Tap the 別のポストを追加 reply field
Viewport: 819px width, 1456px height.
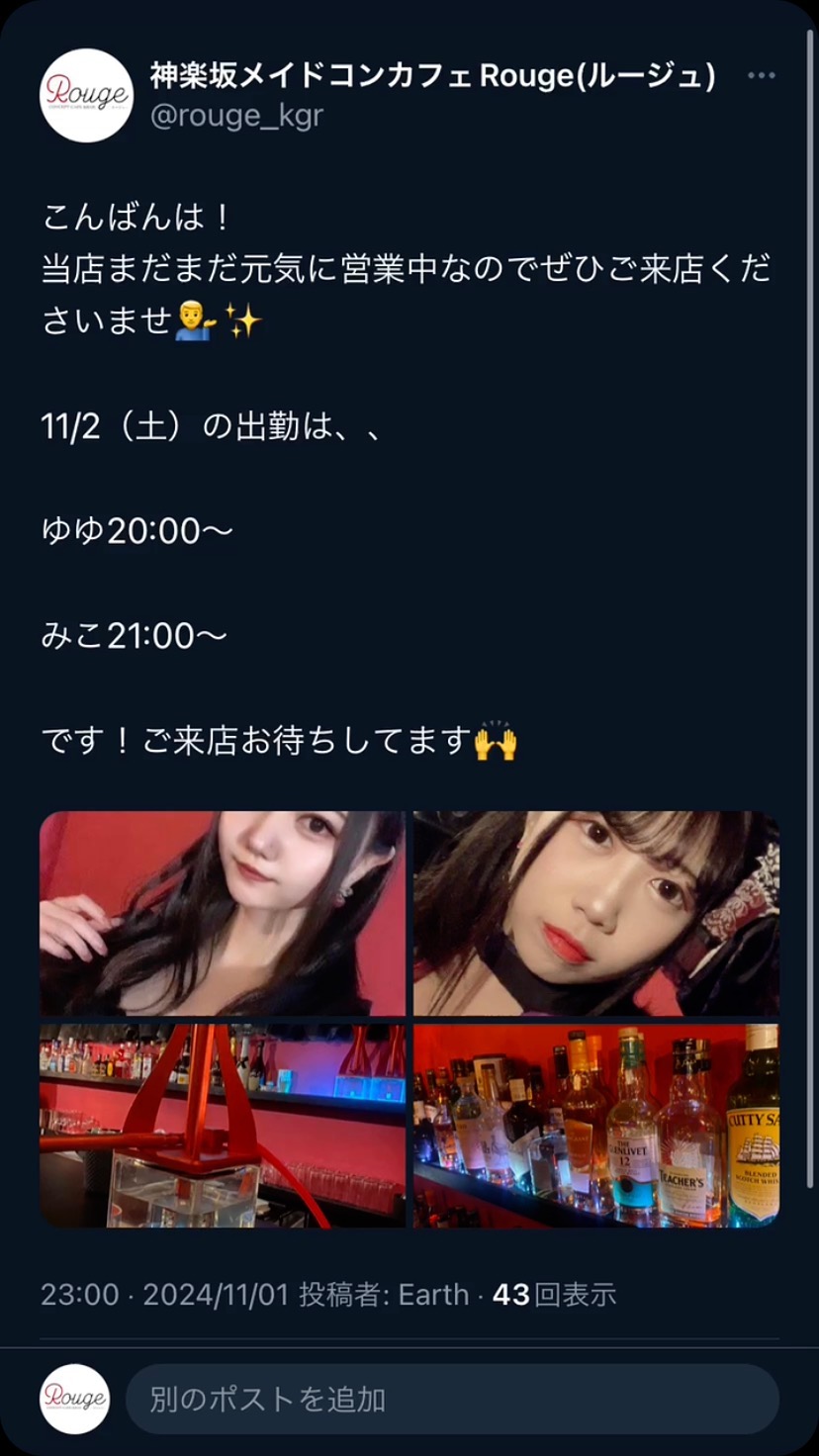pos(451,1399)
